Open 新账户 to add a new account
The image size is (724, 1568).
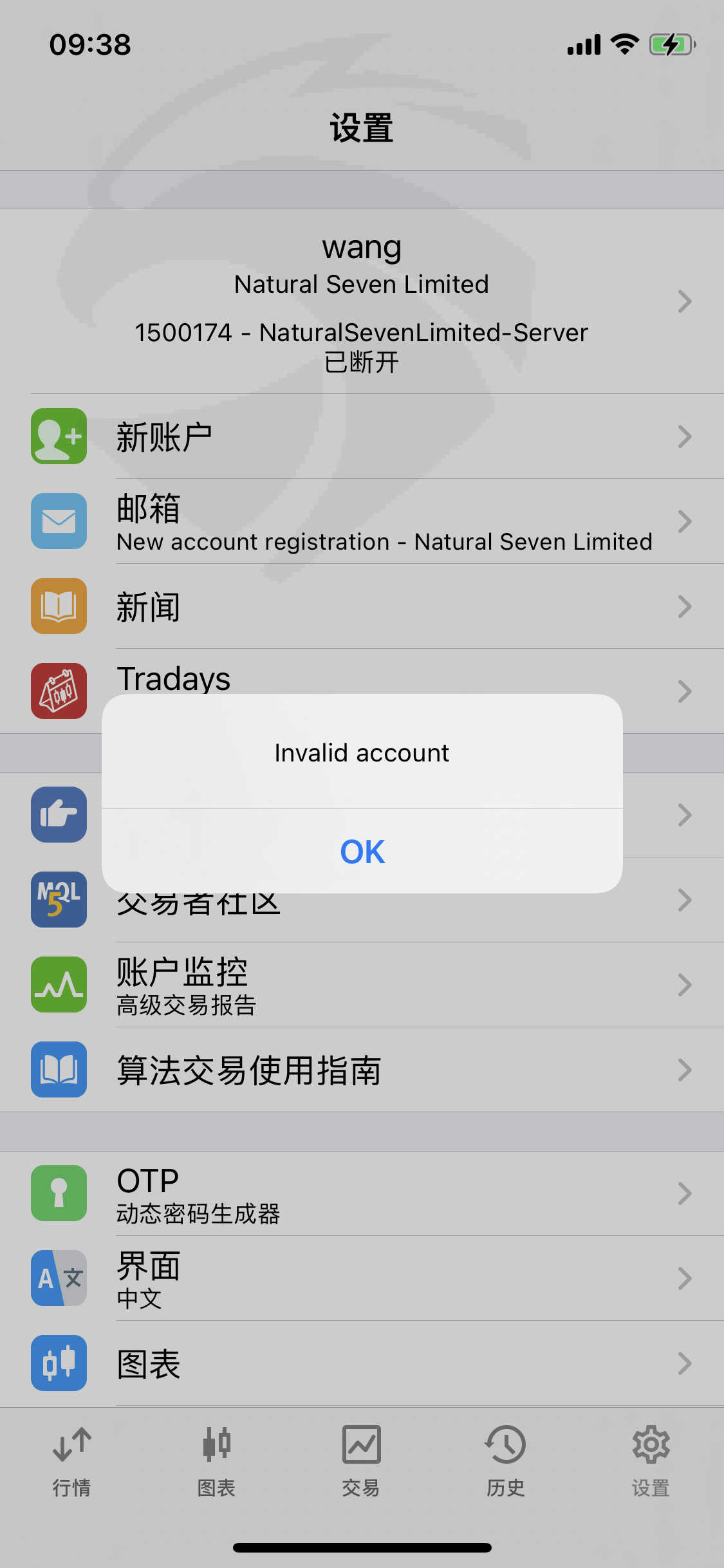coord(362,436)
